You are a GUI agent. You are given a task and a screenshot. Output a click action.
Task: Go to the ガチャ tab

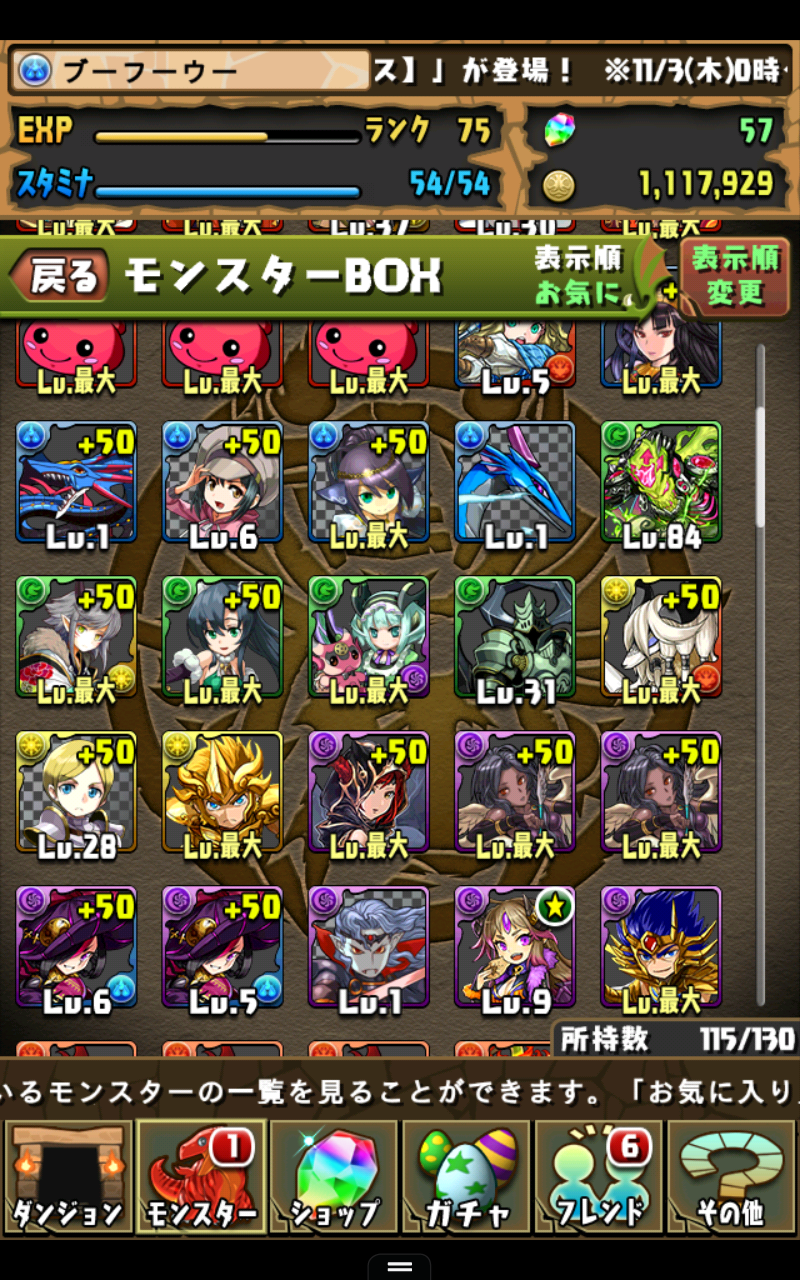click(x=467, y=1176)
